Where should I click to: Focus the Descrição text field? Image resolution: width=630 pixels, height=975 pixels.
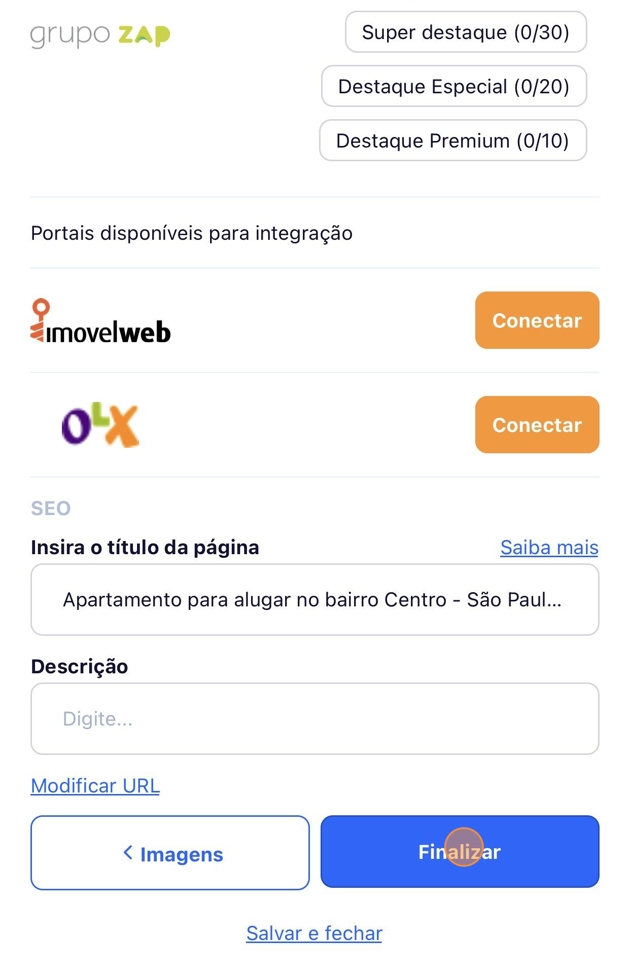pyautogui.click(x=314, y=719)
